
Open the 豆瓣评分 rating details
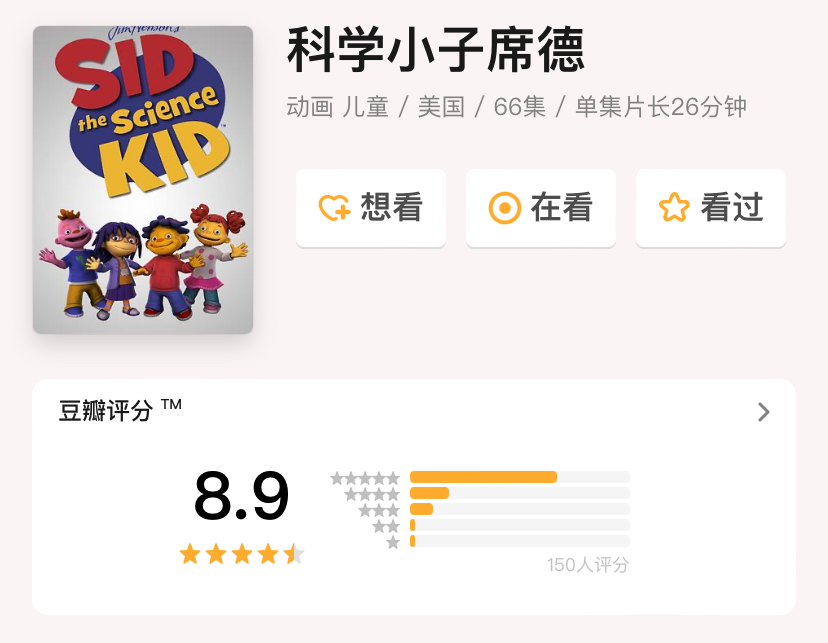coord(763,412)
